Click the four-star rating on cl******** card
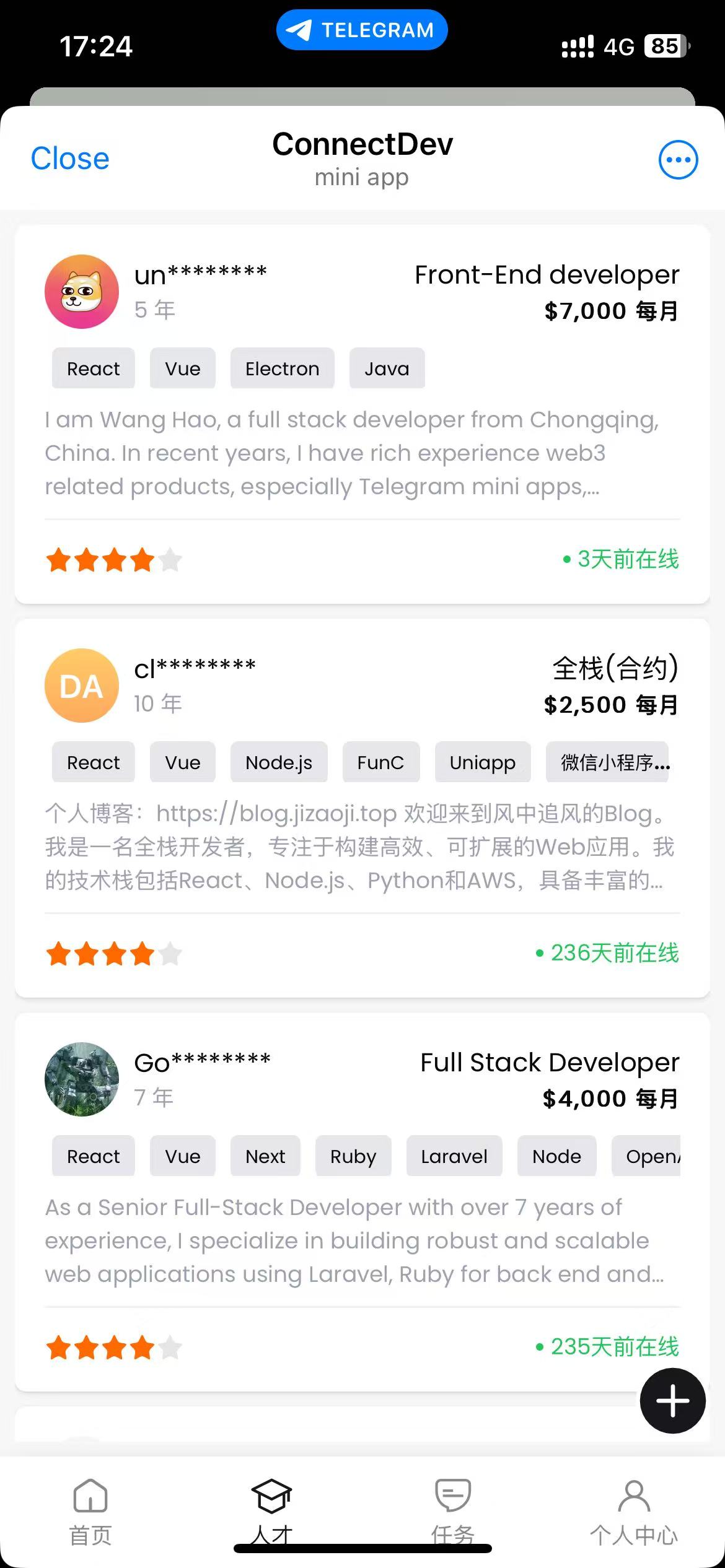725x1568 pixels. [114, 954]
